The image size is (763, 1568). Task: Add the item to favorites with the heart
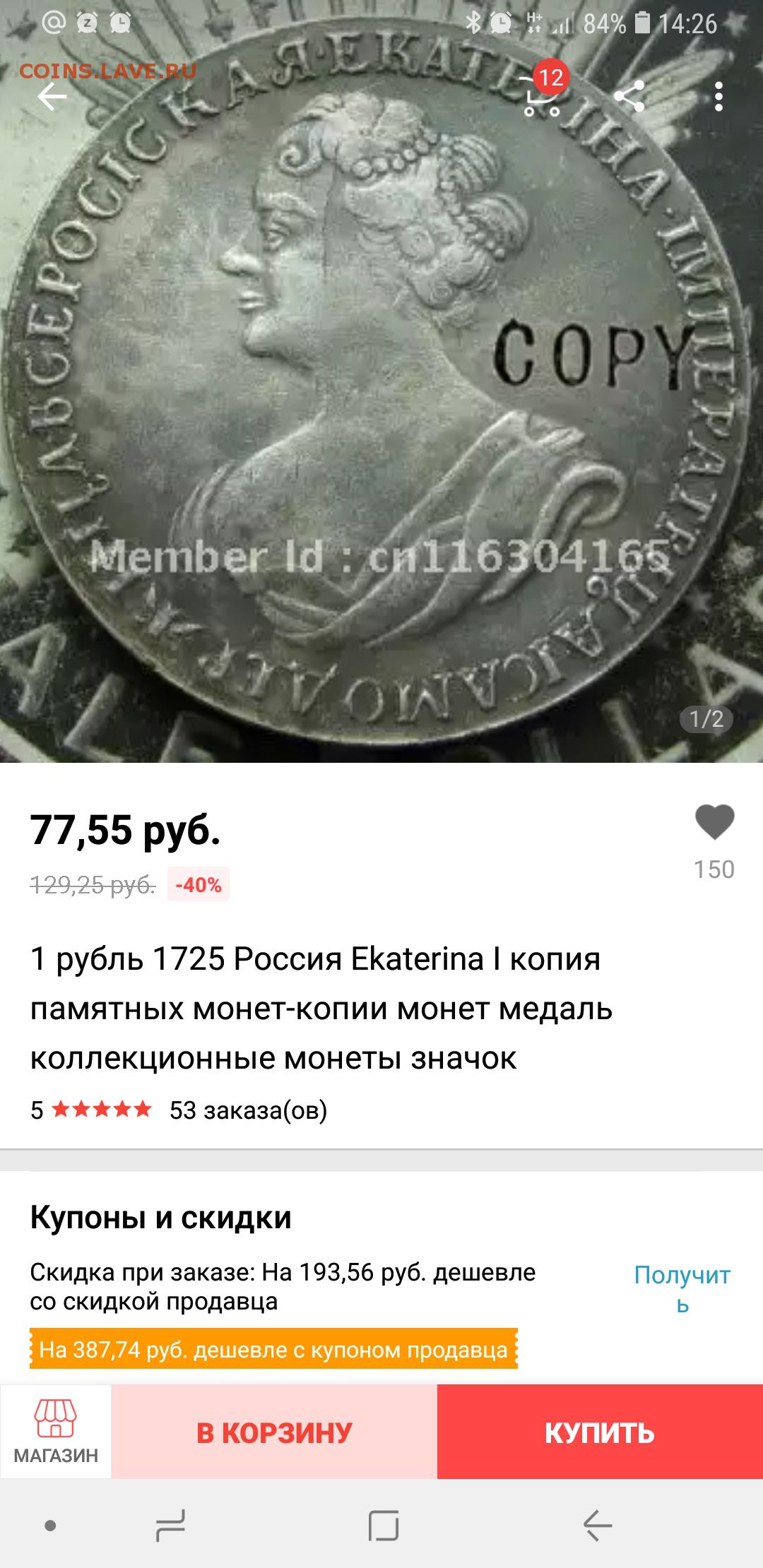[714, 823]
